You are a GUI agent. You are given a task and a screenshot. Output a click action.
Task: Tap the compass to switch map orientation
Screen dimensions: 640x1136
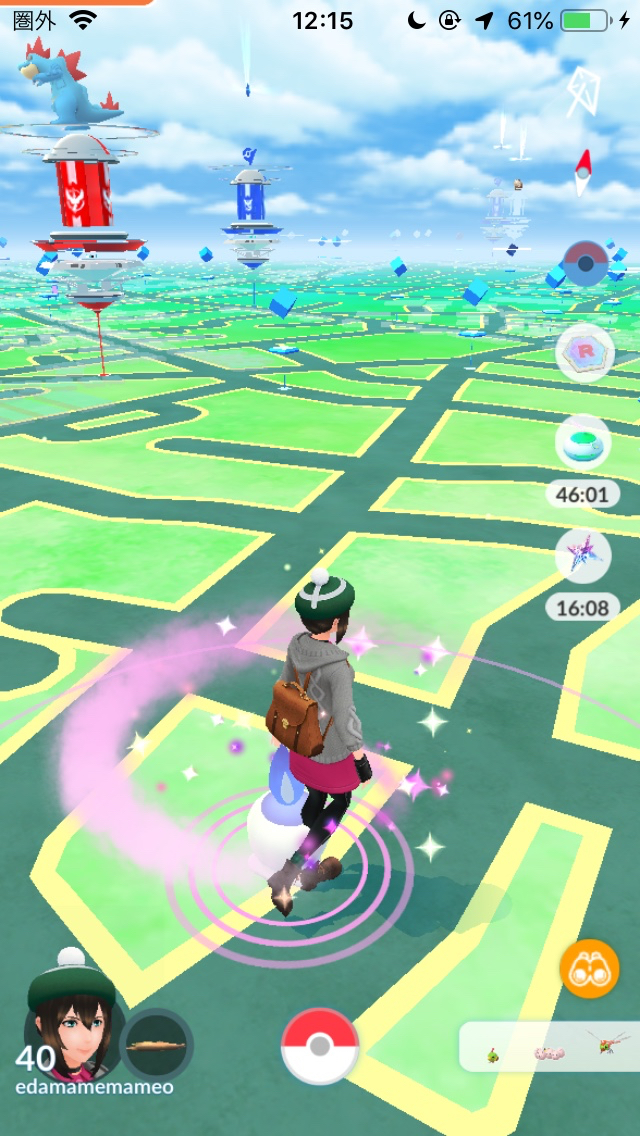(583, 172)
